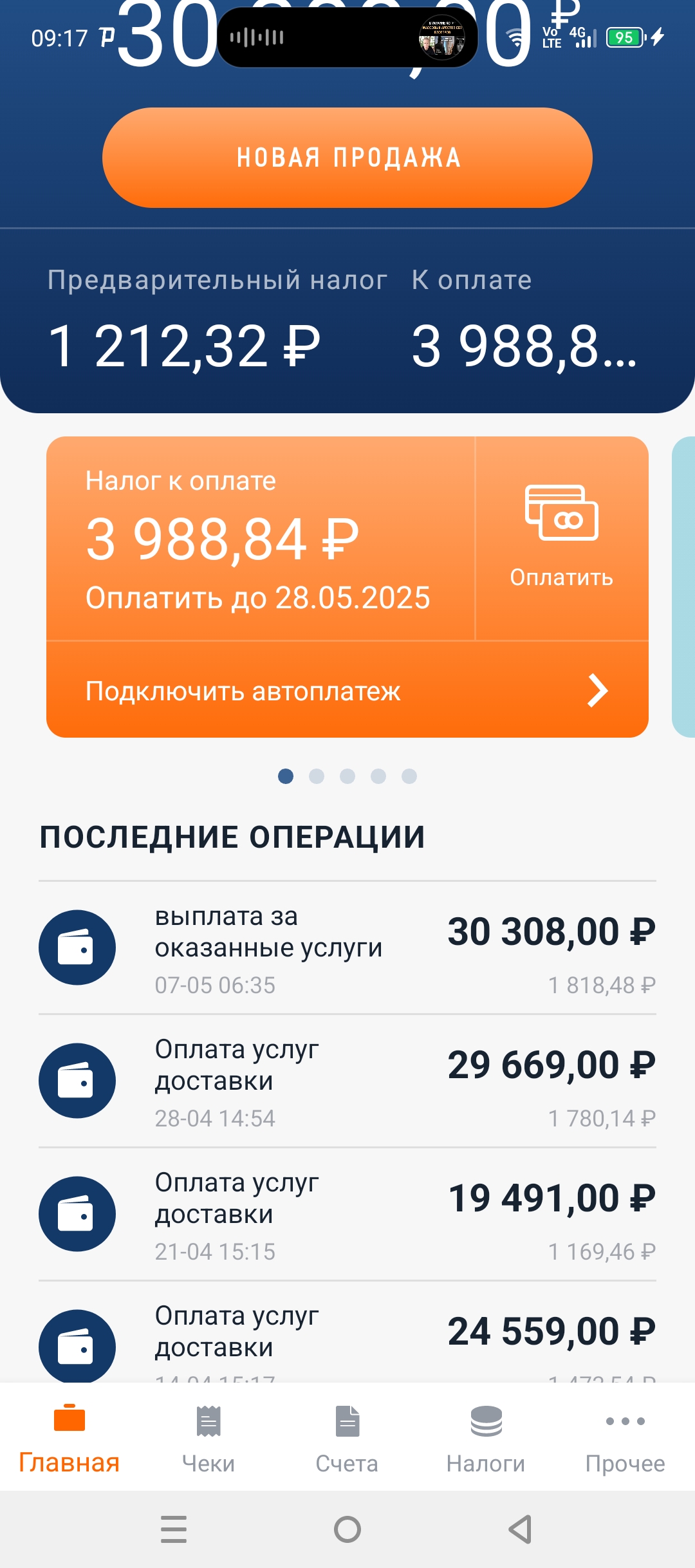Start a new sale with НОВАЯ ПРОДАЖА
Image resolution: width=695 pixels, height=1568 pixels.
pyautogui.click(x=347, y=158)
